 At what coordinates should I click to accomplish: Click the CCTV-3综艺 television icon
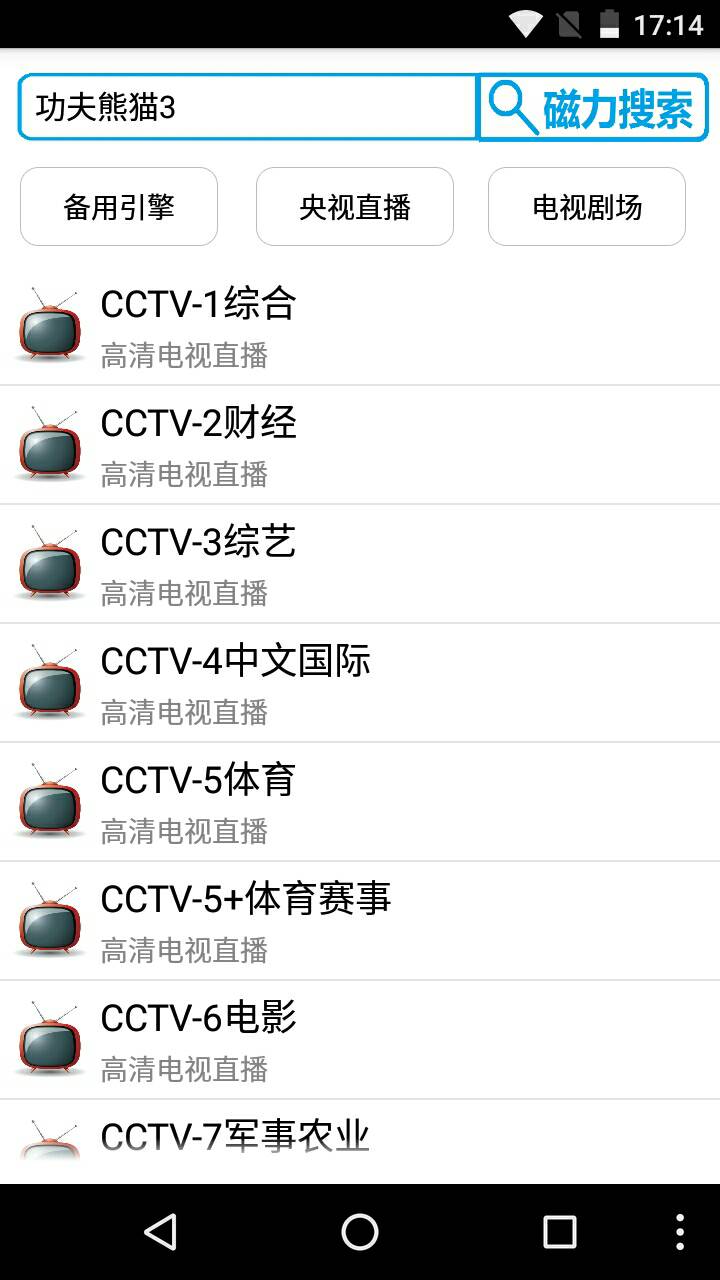(48, 563)
